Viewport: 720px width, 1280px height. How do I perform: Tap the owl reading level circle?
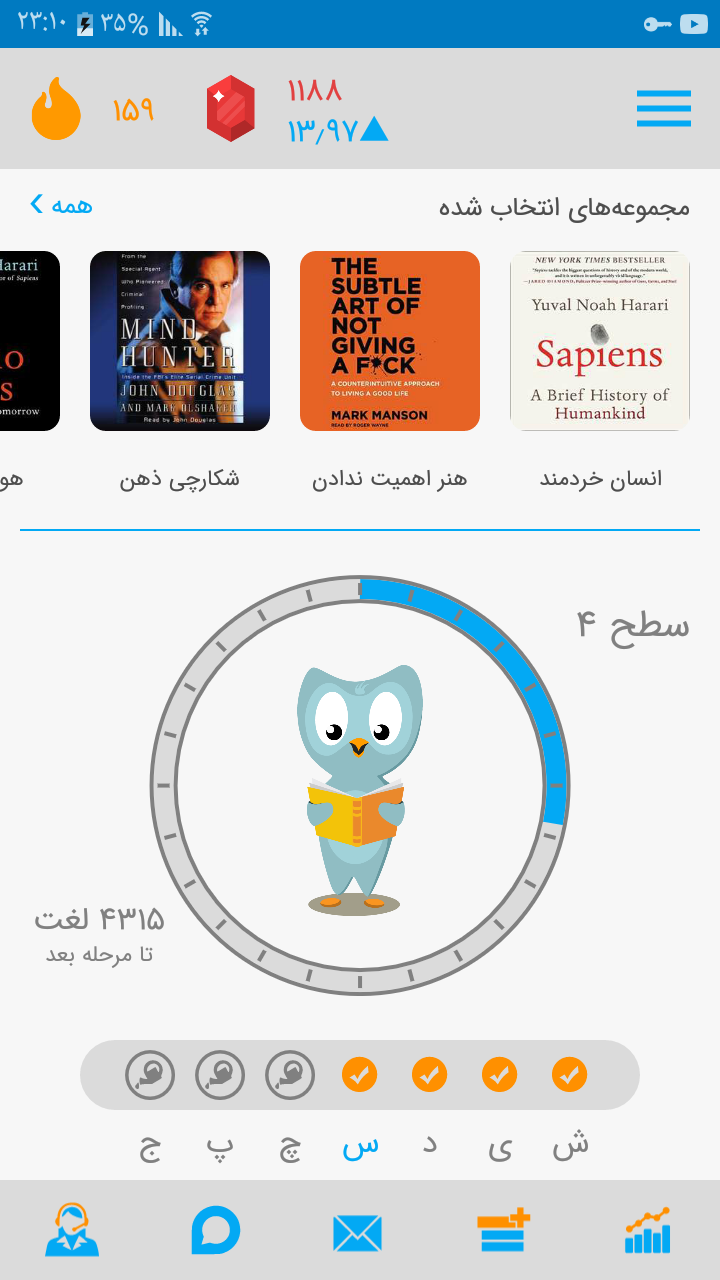(359, 786)
